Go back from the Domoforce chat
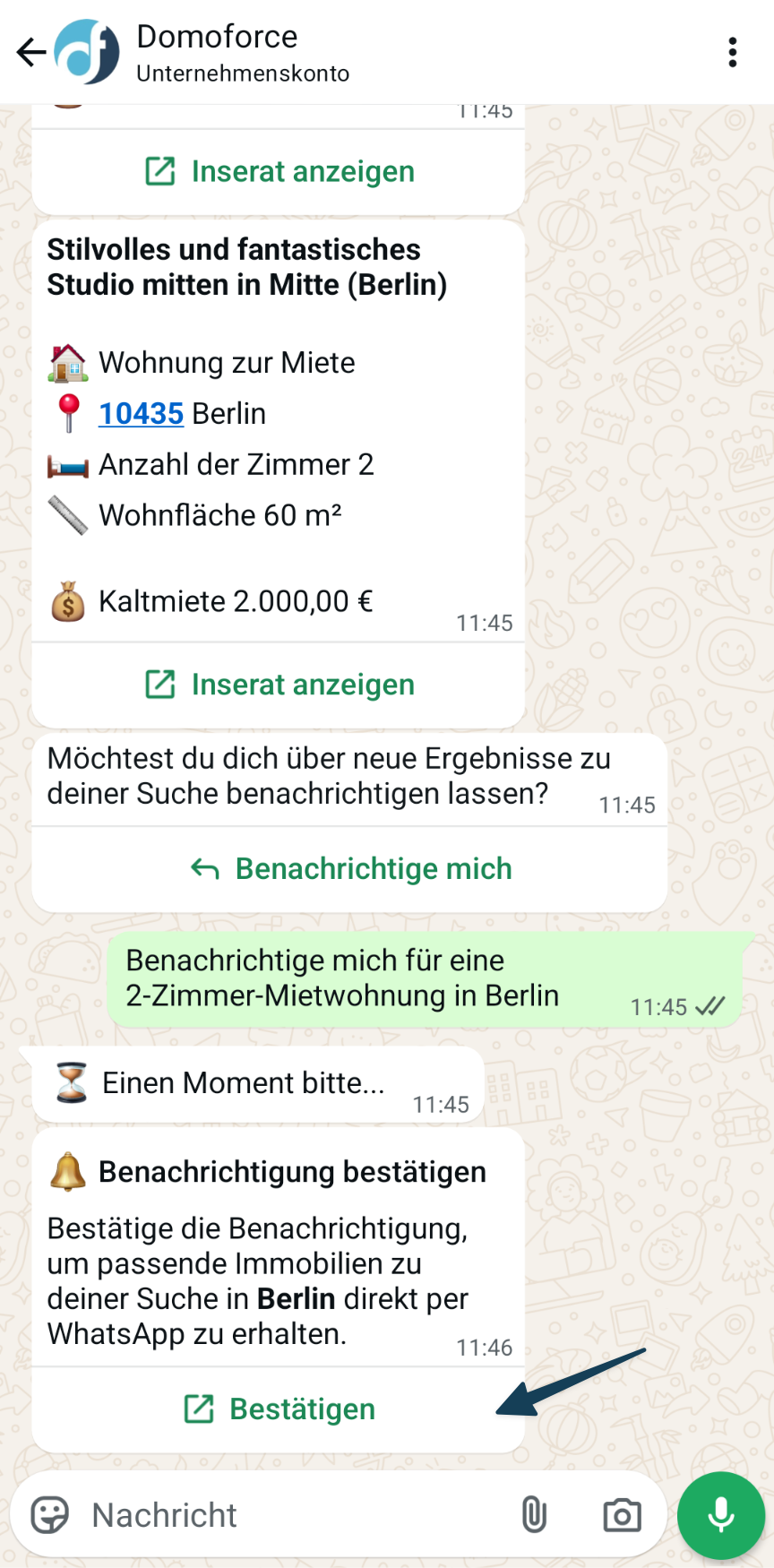This screenshot has width=774, height=1568. coord(31,52)
